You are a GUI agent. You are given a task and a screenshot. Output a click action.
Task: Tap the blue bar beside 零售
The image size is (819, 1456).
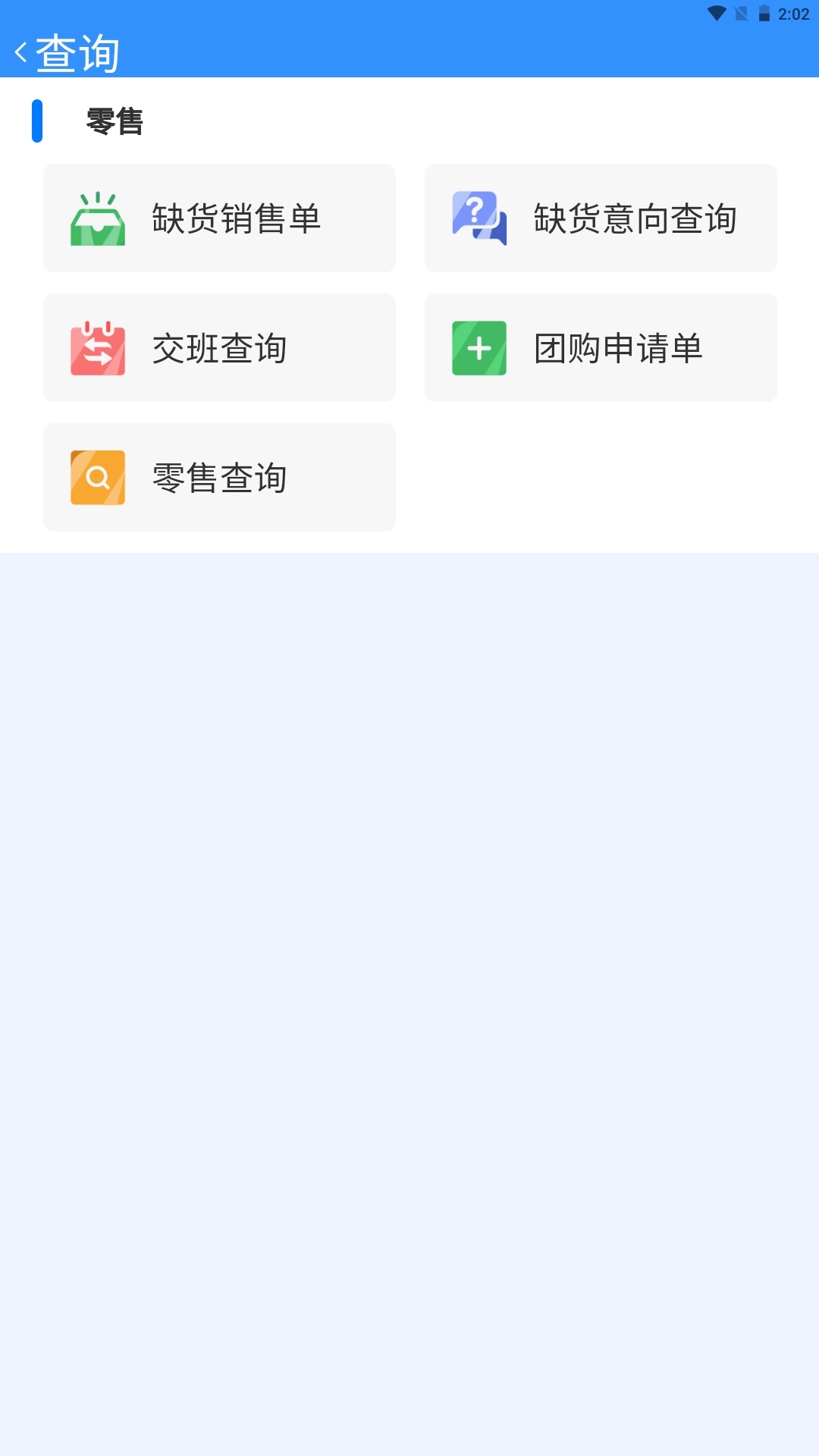coord(36,120)
